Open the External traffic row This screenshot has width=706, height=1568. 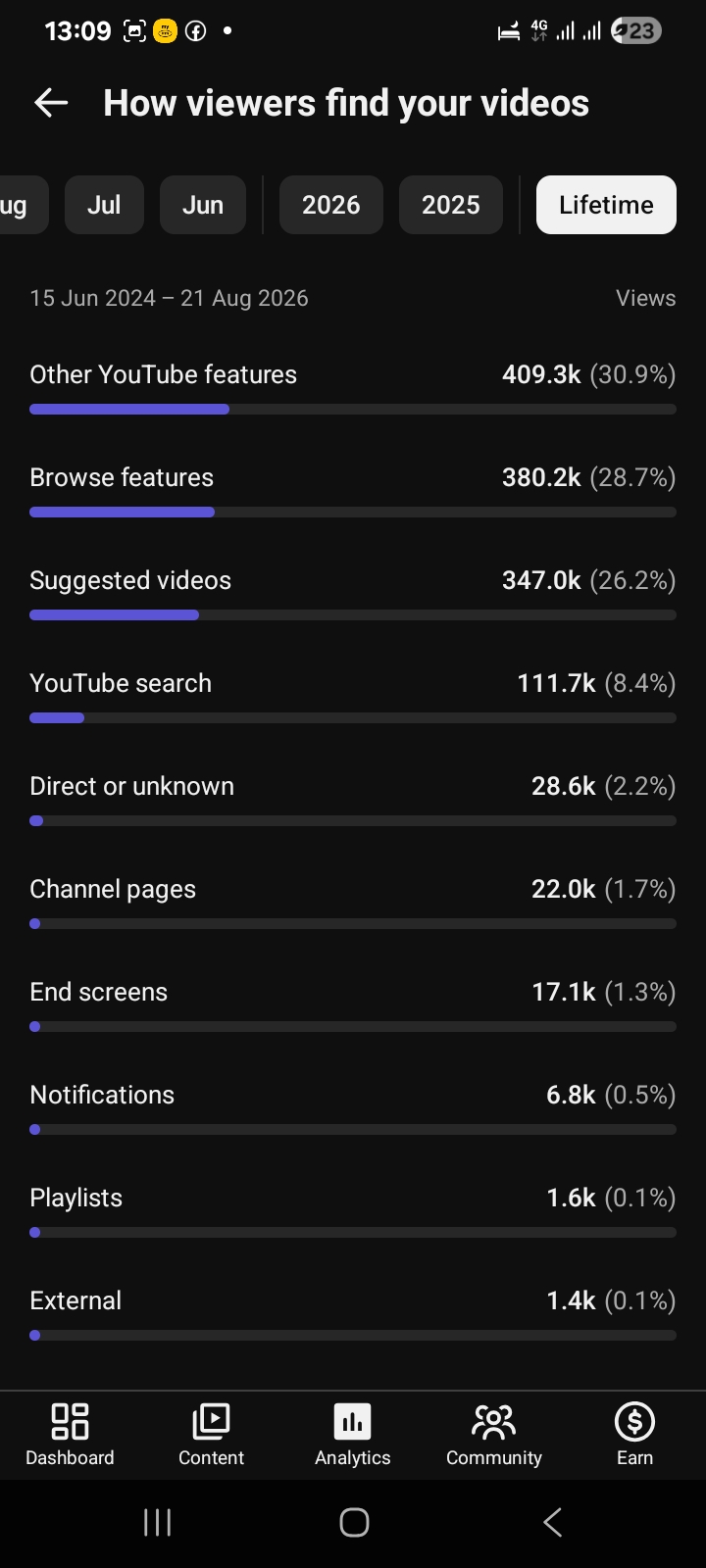point(353,1313)
